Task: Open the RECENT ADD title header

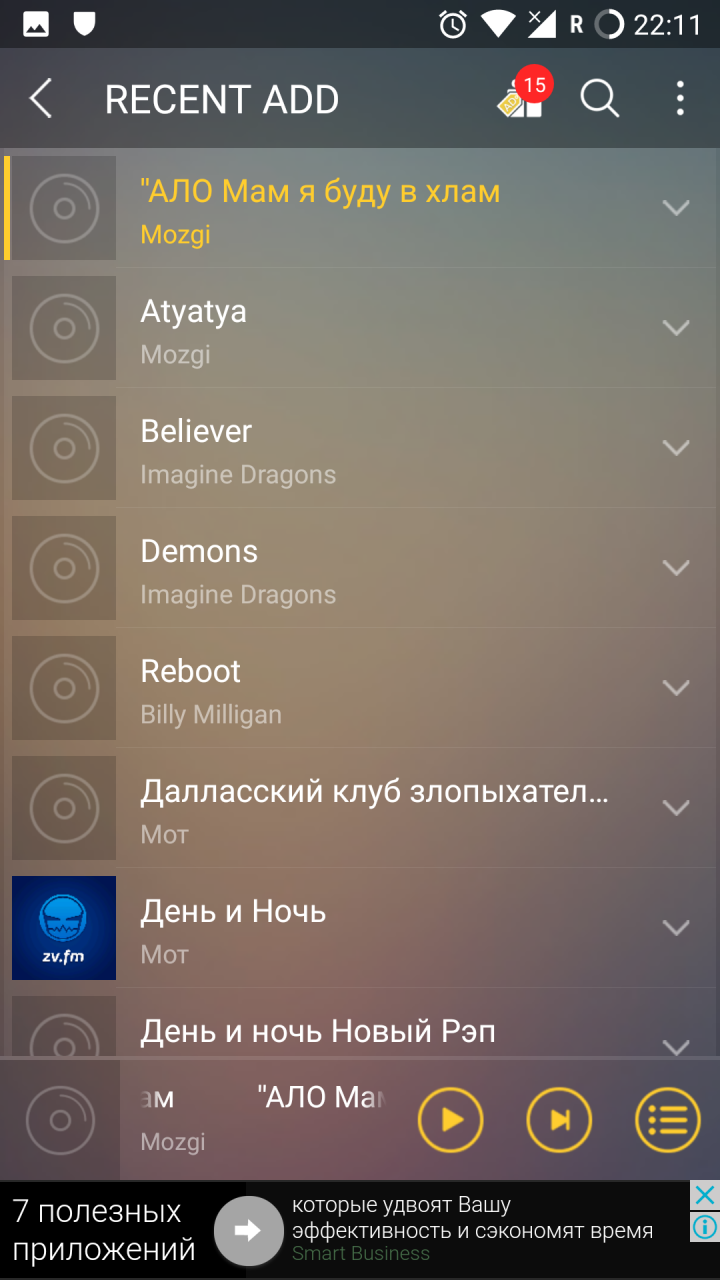Action: pos(222,98)
